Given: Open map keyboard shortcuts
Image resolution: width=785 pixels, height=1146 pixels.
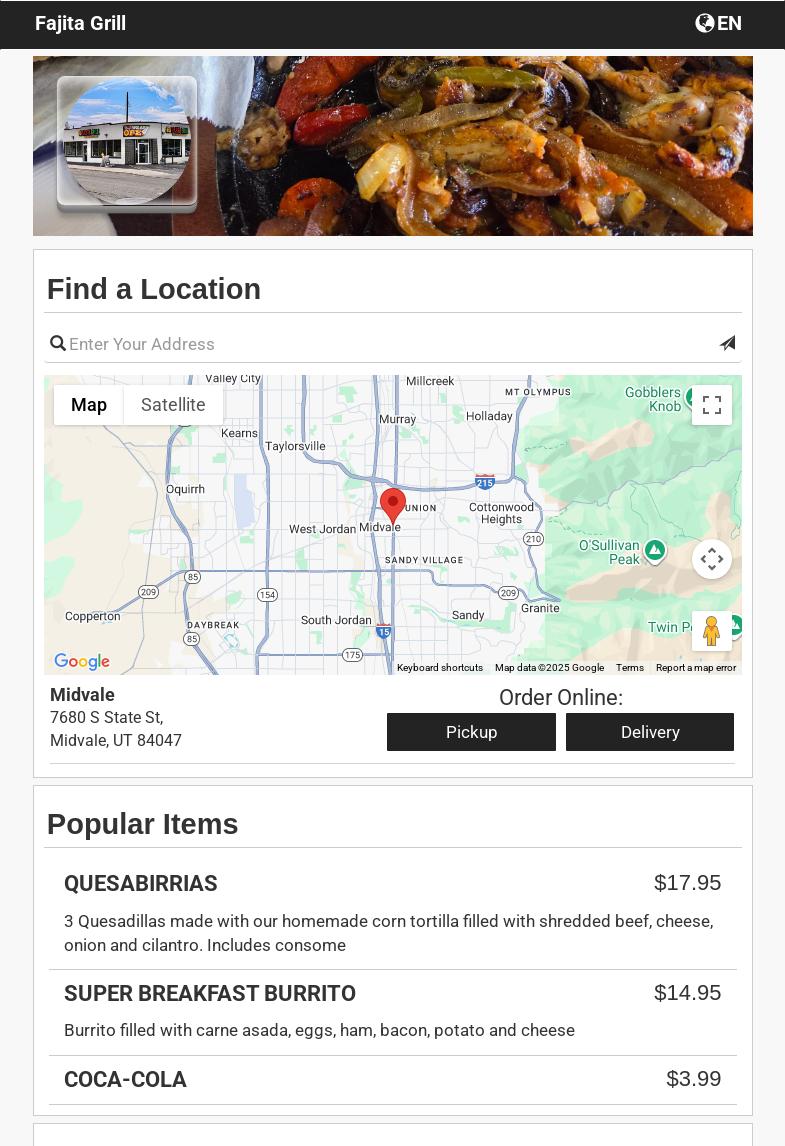Looking at the screenshot, I should tap(439, 668).
